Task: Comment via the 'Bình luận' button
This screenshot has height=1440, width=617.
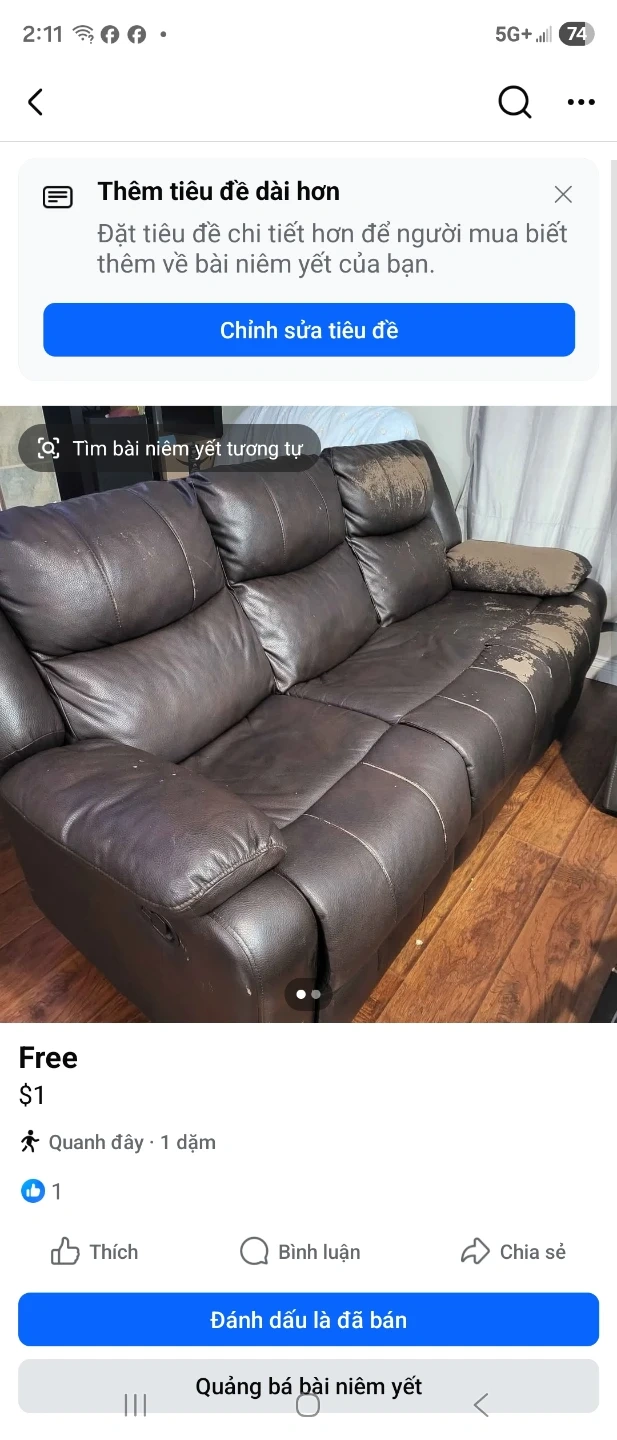Action: [300, 1252]
